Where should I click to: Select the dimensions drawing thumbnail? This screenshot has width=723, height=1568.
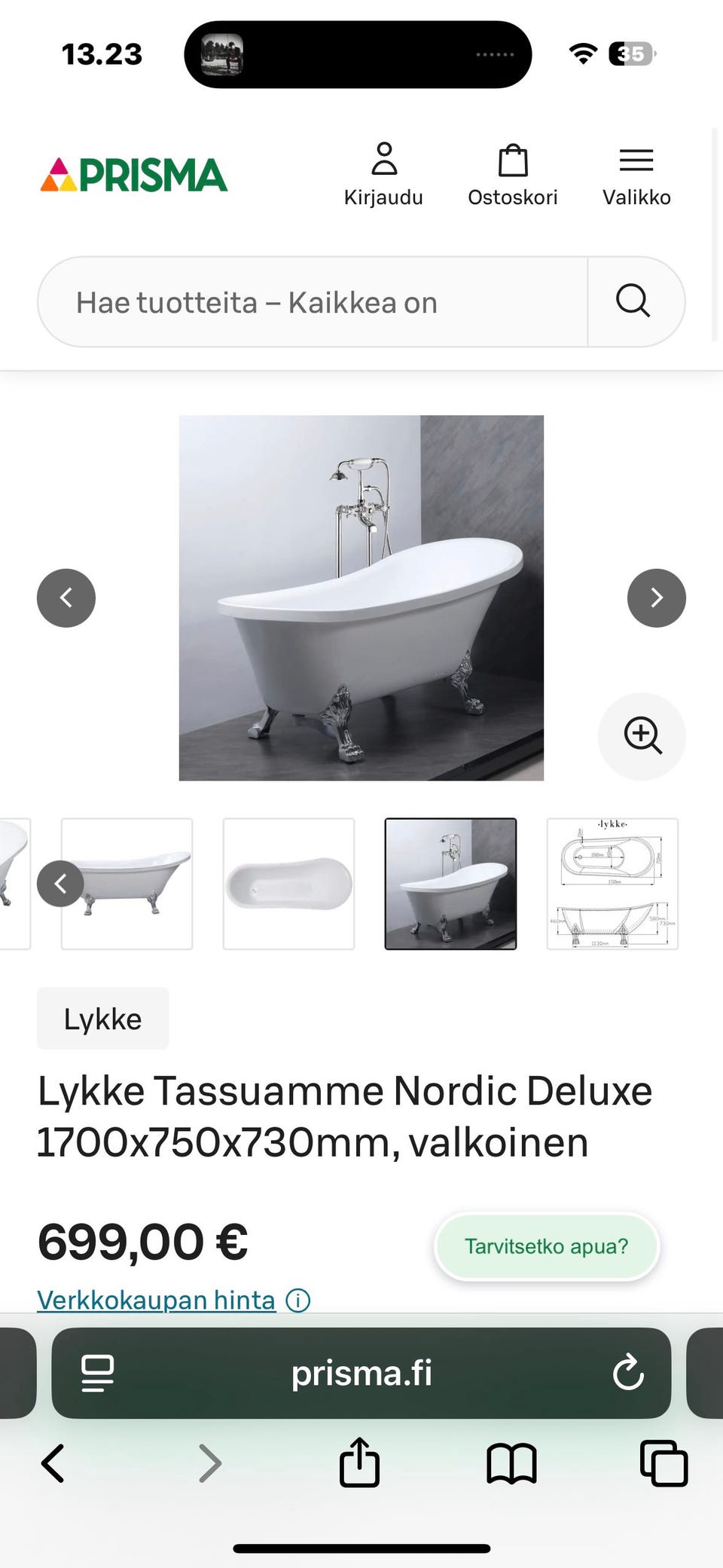click(x=612, y=884)
